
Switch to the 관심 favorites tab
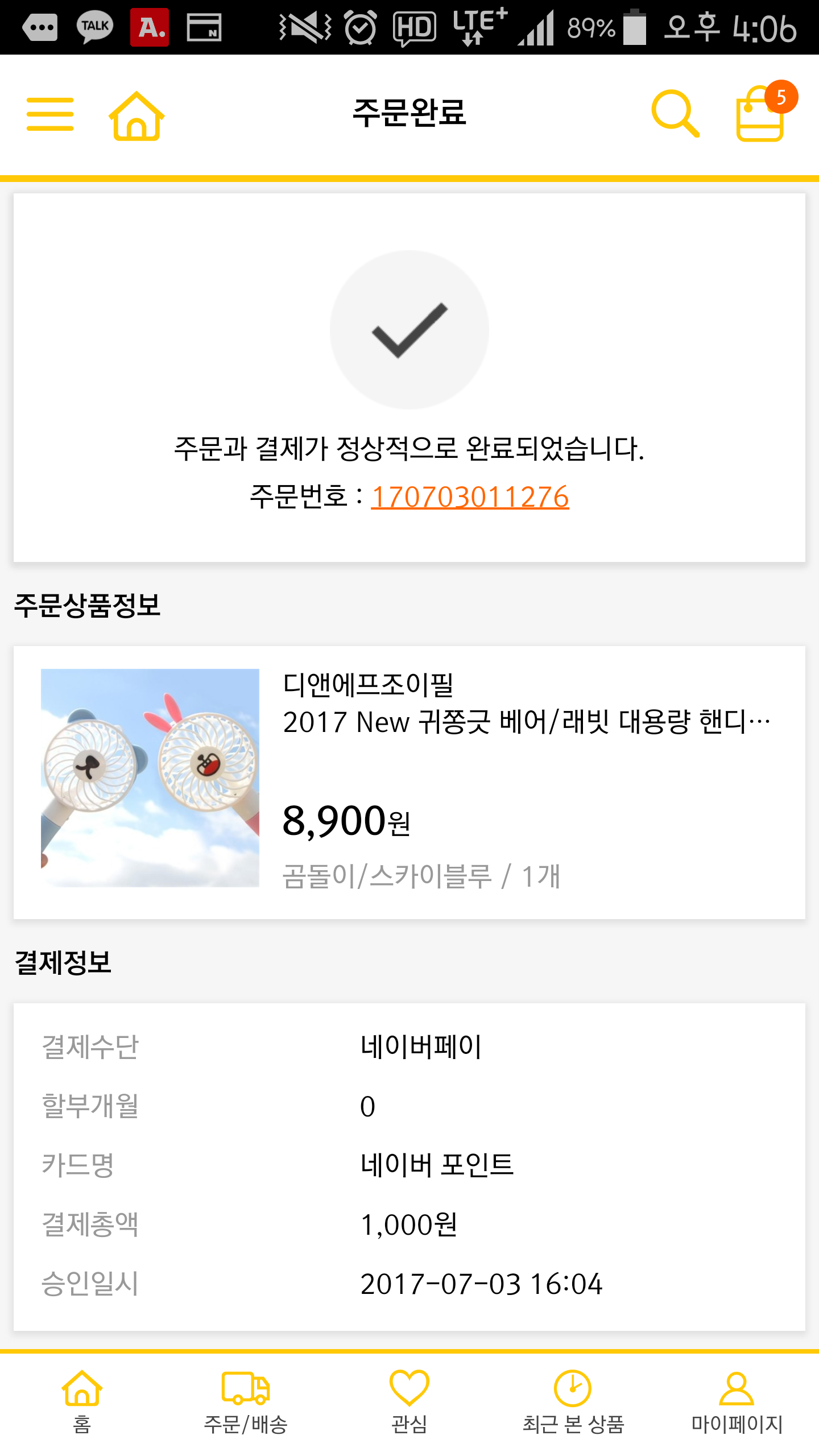pyautogui.click(x=409, y=1403)
